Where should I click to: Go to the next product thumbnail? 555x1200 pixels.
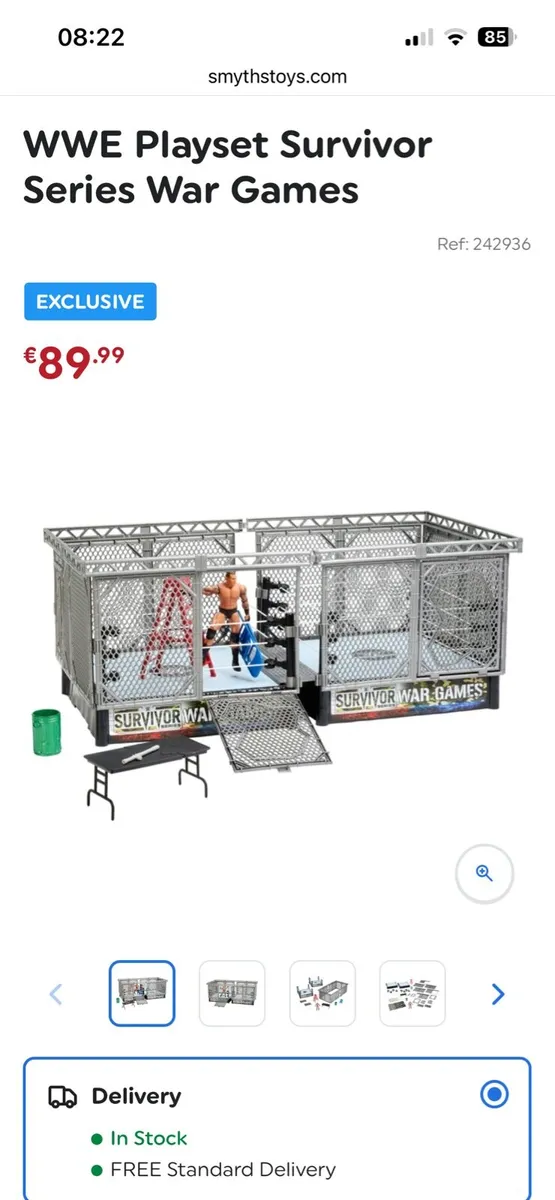click(x=498, y=994)
